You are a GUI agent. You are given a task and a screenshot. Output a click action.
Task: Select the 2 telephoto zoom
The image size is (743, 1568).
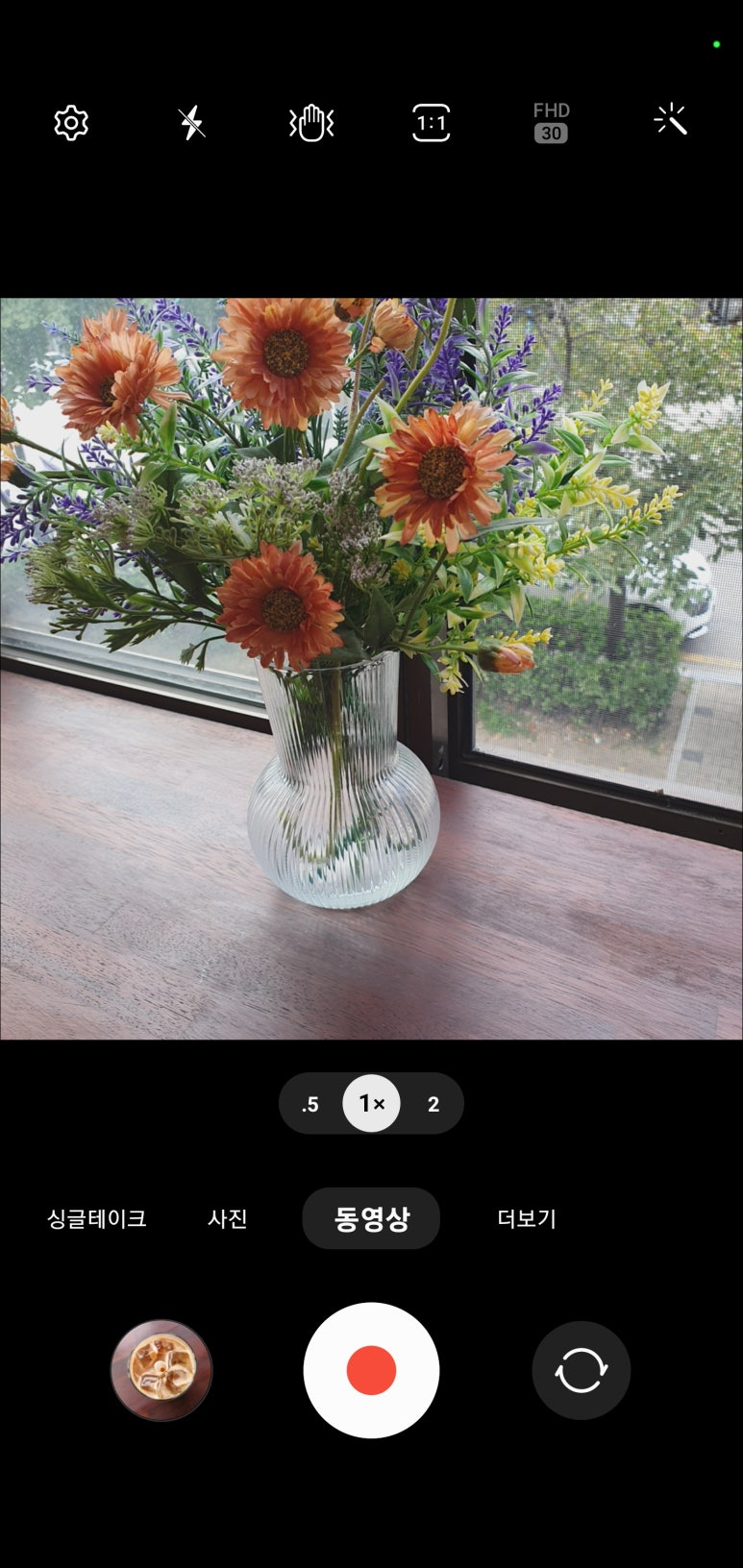pos(433,1104)
